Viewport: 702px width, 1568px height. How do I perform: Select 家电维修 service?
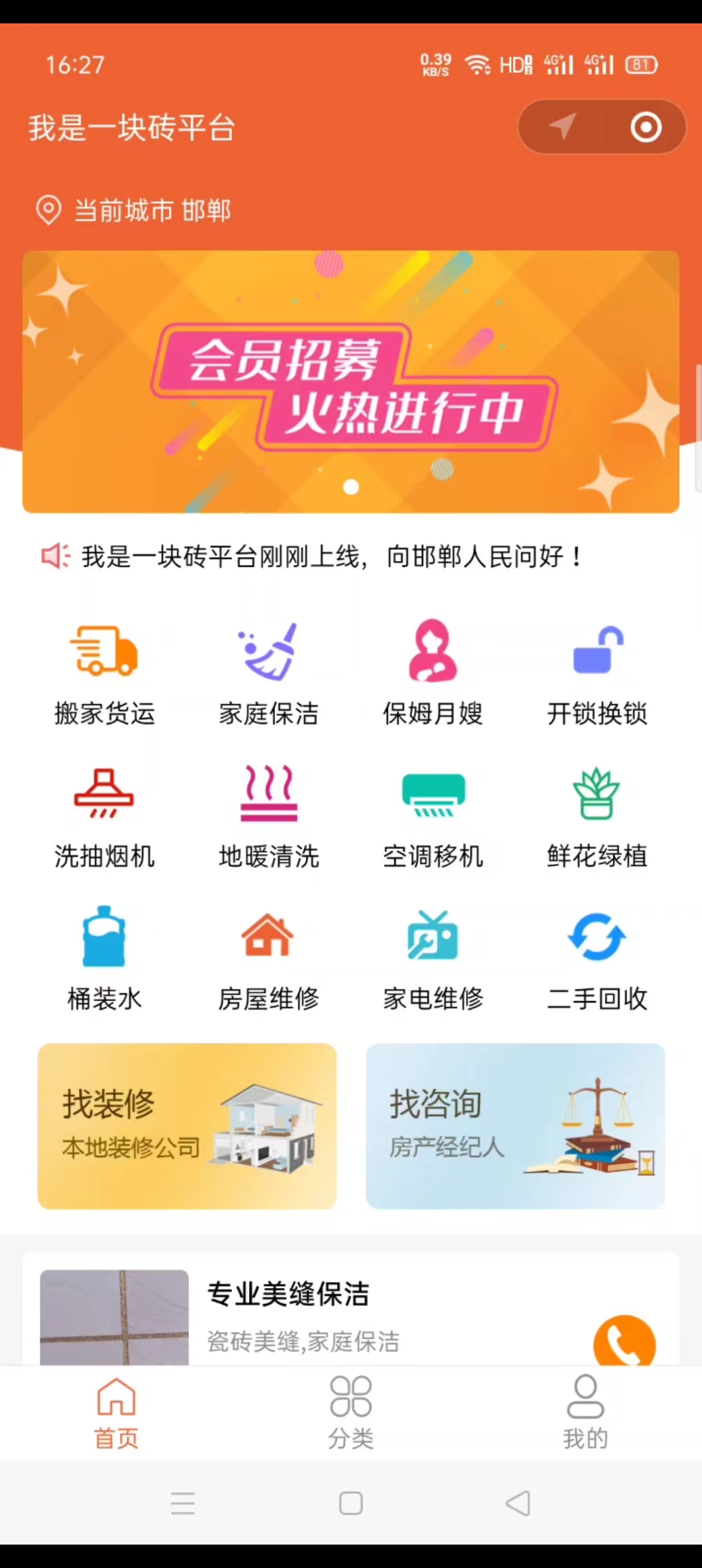[433, 960]
